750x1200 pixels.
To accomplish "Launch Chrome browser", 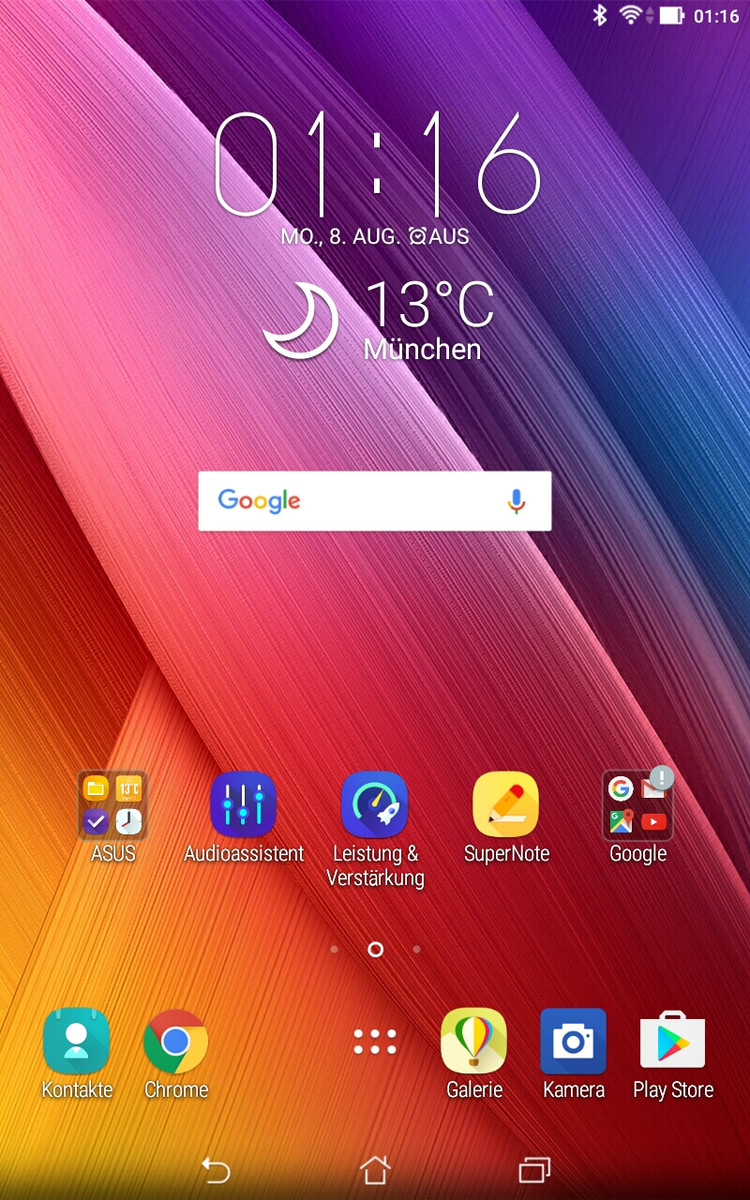I will click(176, 1042).
